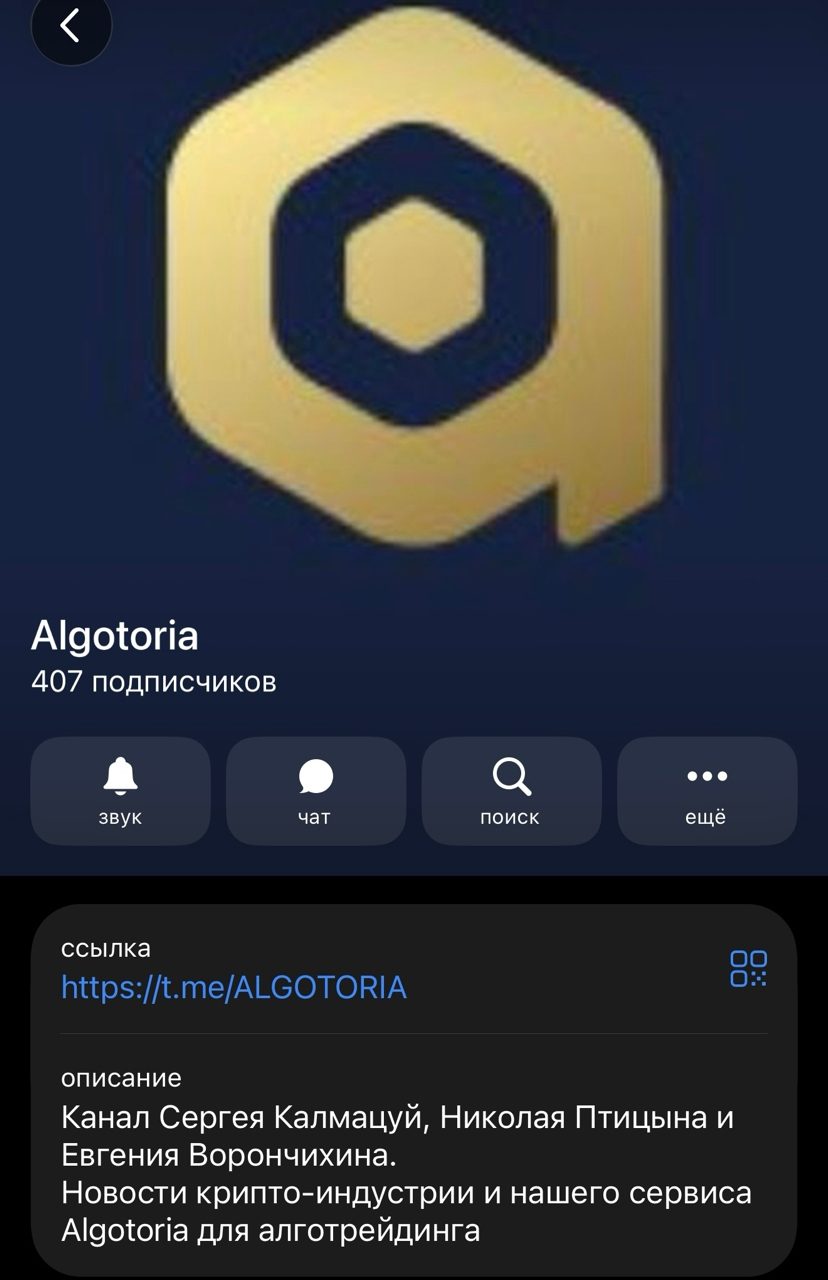
Task: Mute channel with the звук bell button
Action: coord(120,790)
